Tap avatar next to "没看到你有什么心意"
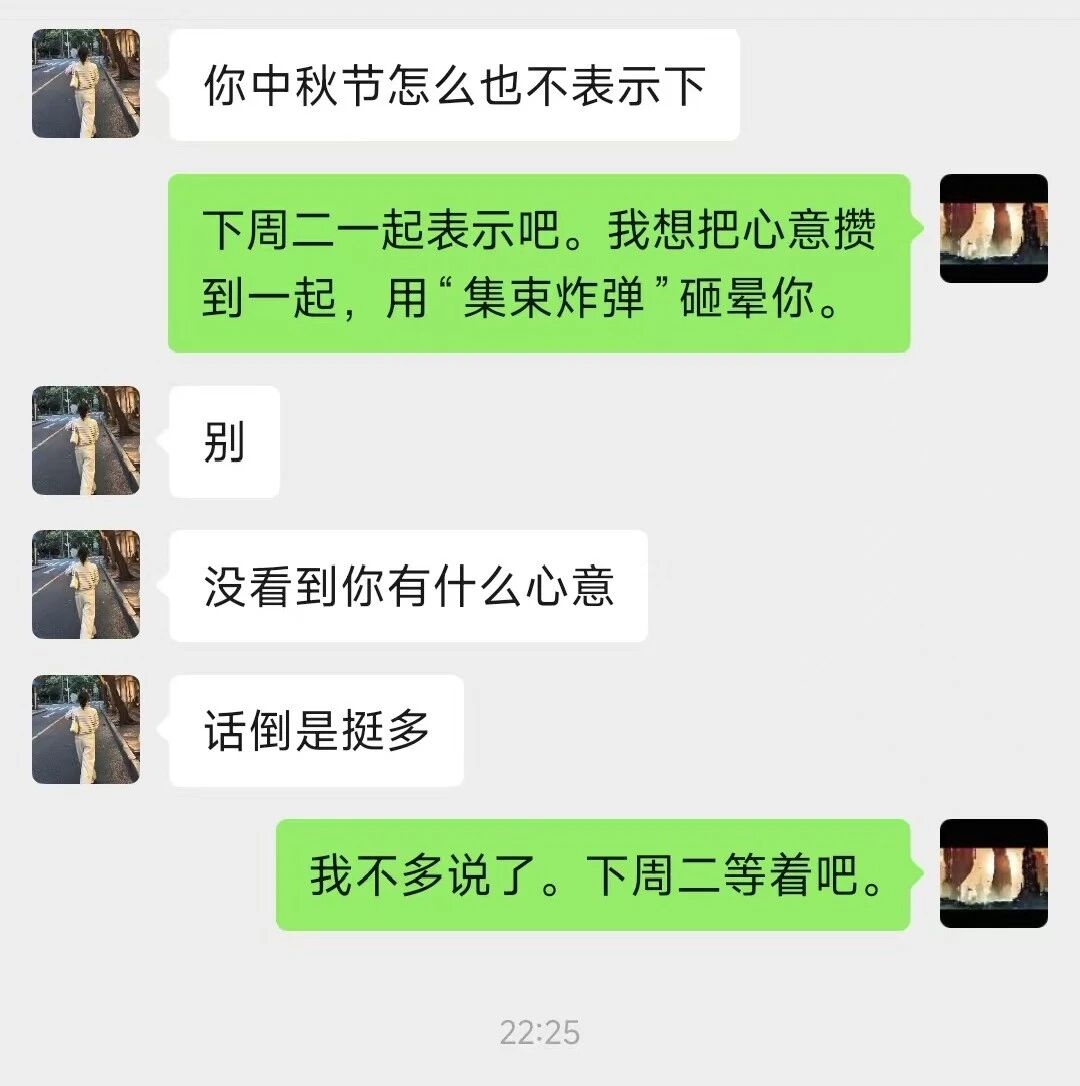 click(x=86, y=585)
